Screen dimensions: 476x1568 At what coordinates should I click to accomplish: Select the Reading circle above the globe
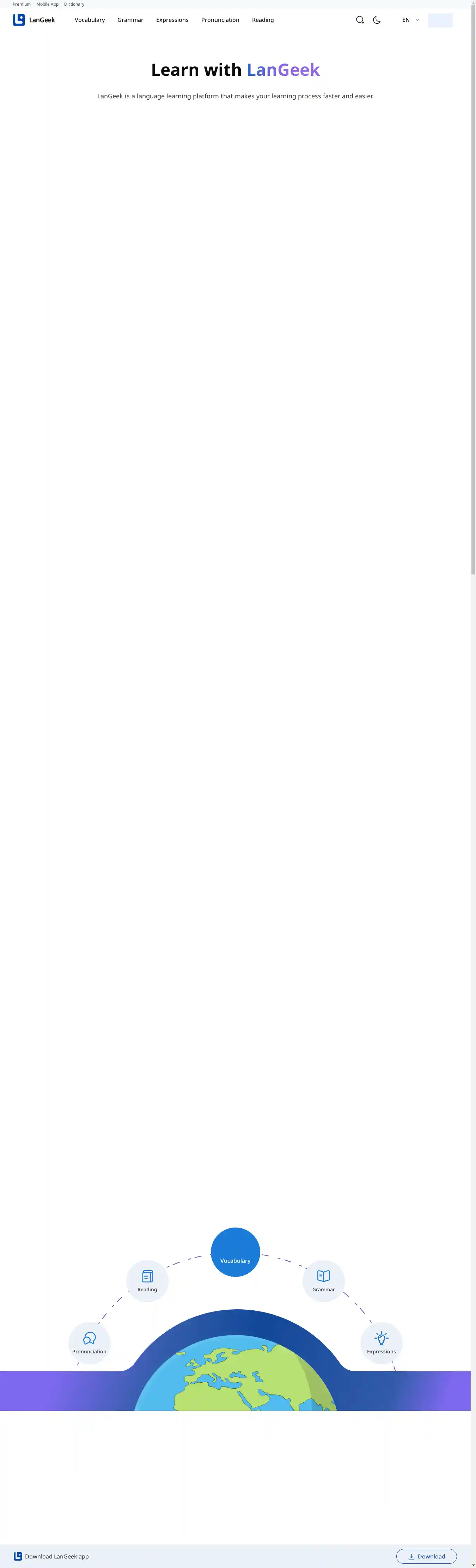tap(147, 1281)
